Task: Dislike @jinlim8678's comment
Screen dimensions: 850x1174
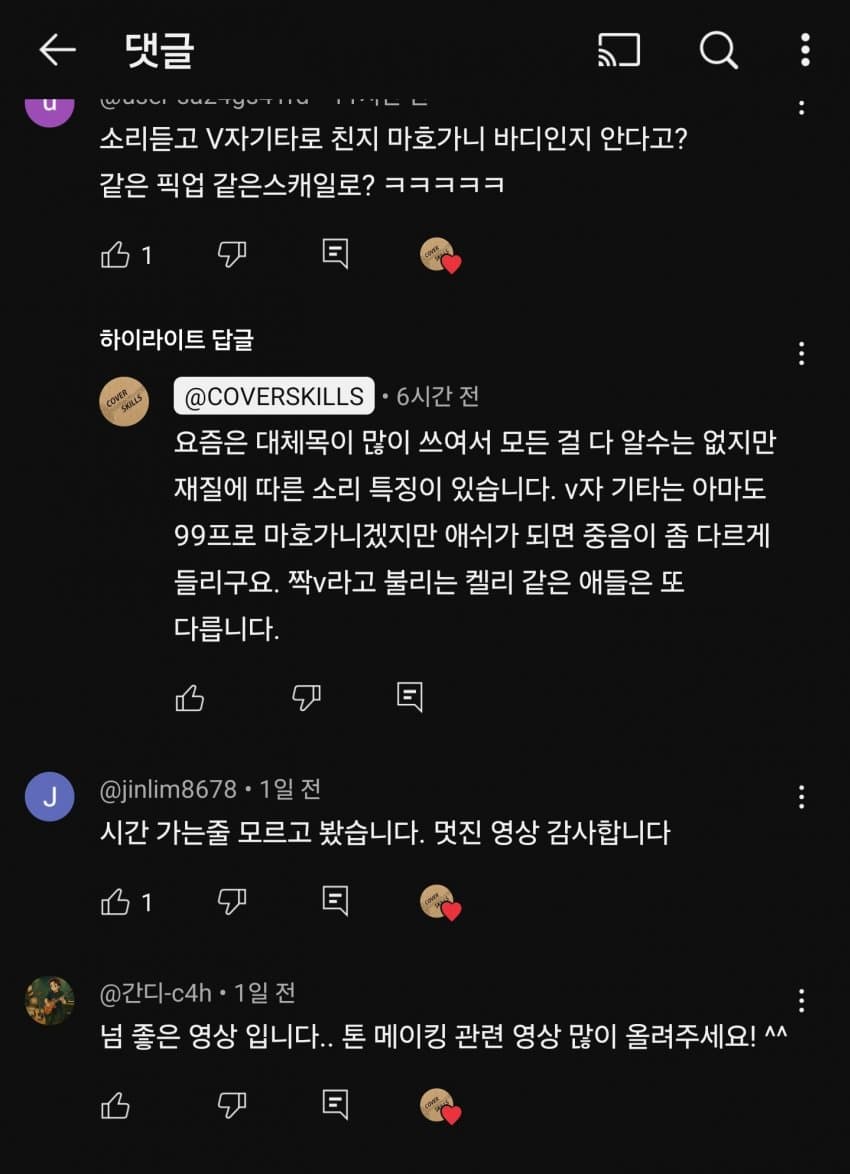Action: tap(232, 902)
